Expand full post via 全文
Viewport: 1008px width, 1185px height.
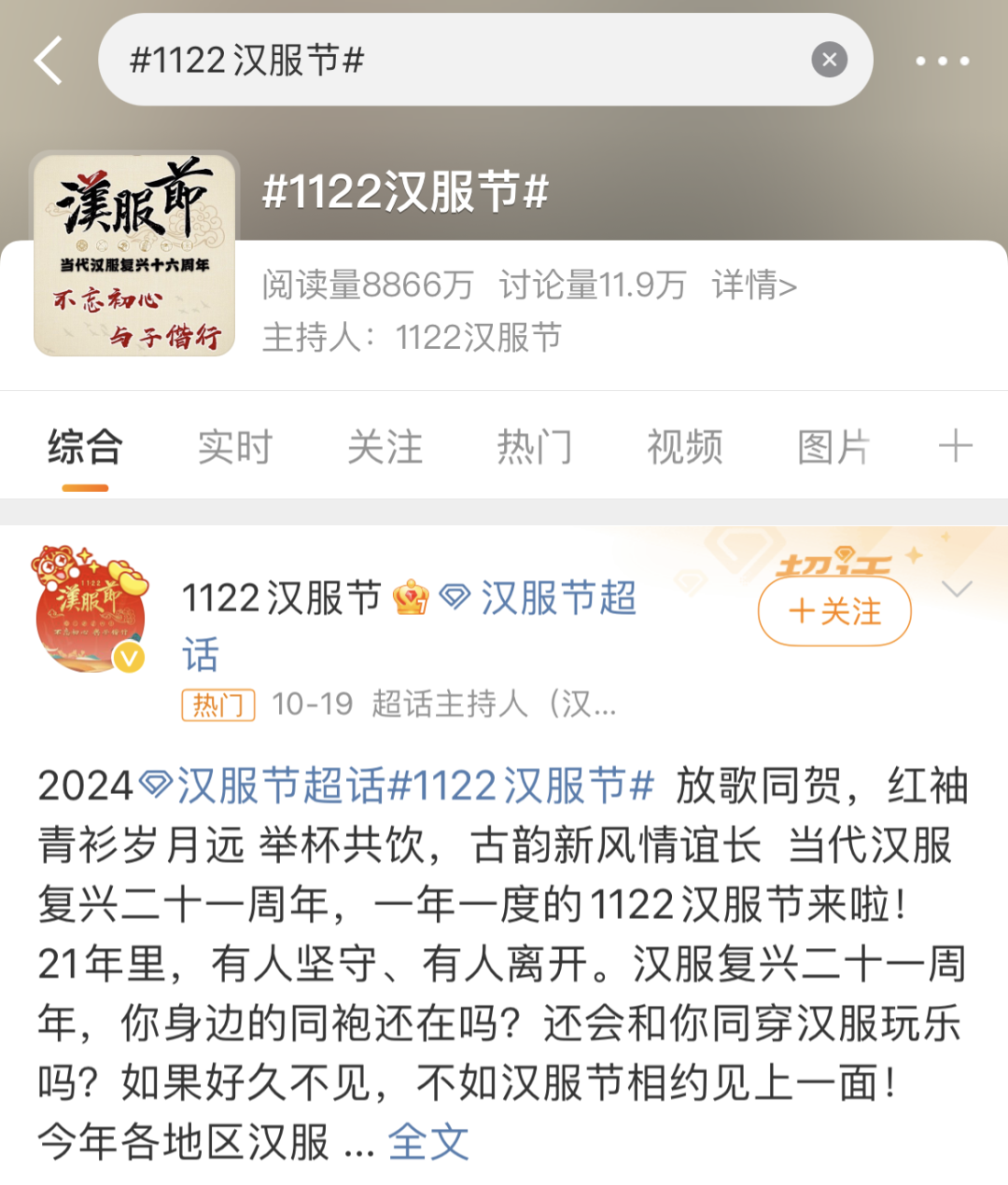click(x=428, y=1142)
